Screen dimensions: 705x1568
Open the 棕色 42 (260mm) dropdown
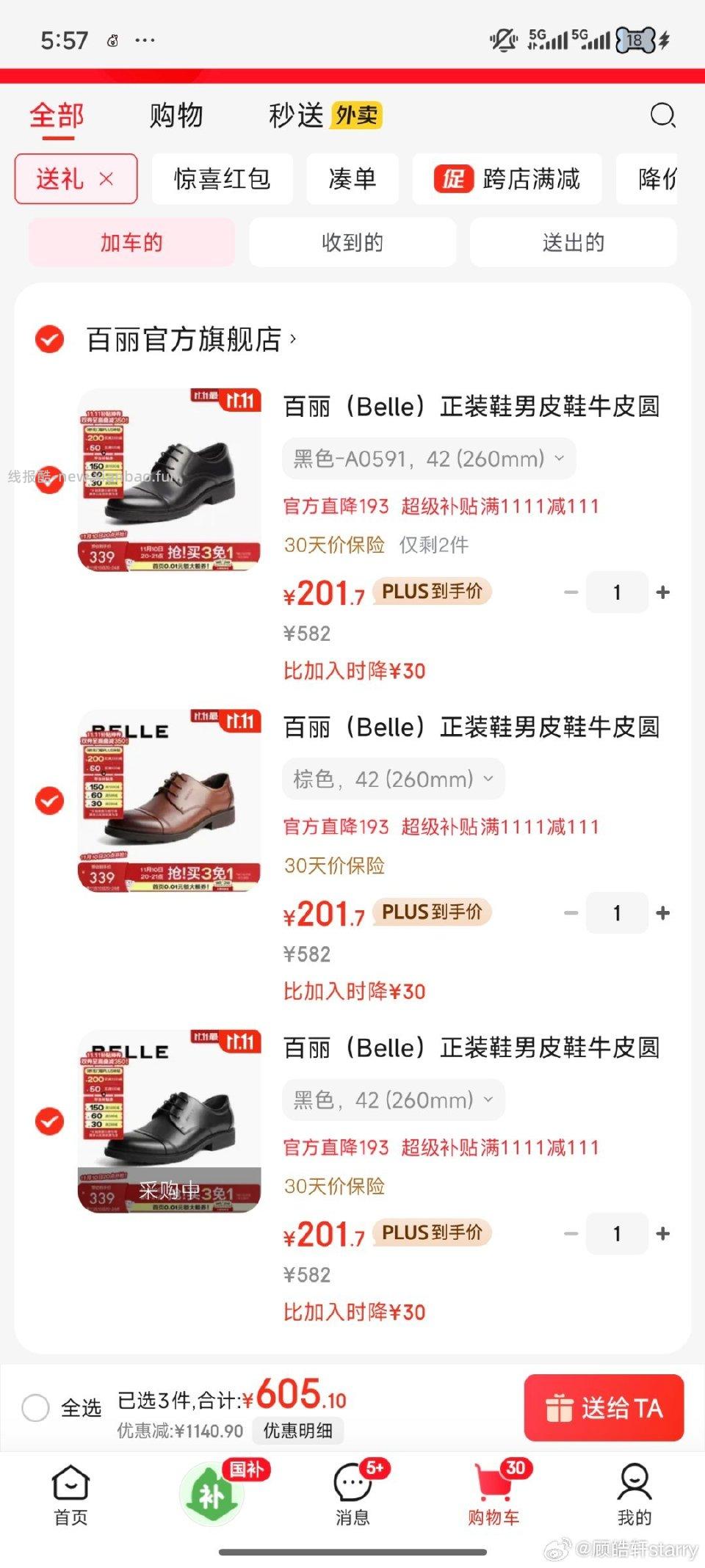[x=392, y=779]
